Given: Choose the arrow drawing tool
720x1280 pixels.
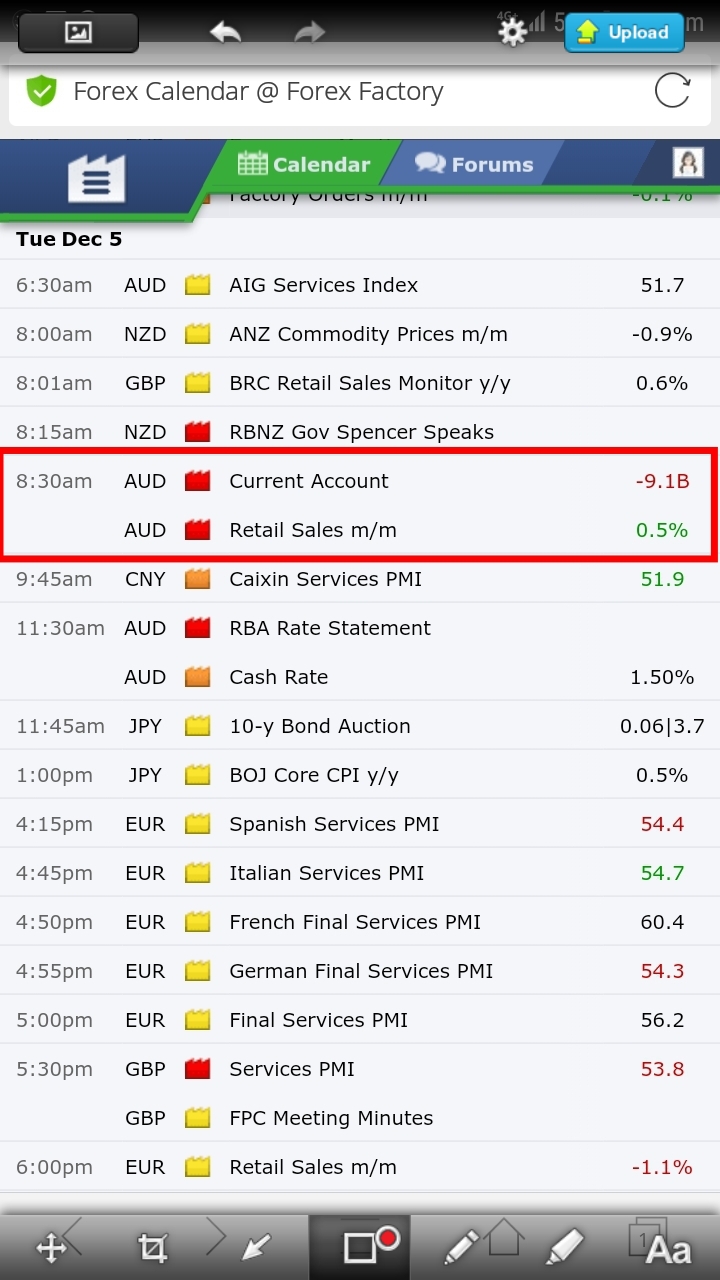Looking at the screenshot, I should pos(257,1247).
